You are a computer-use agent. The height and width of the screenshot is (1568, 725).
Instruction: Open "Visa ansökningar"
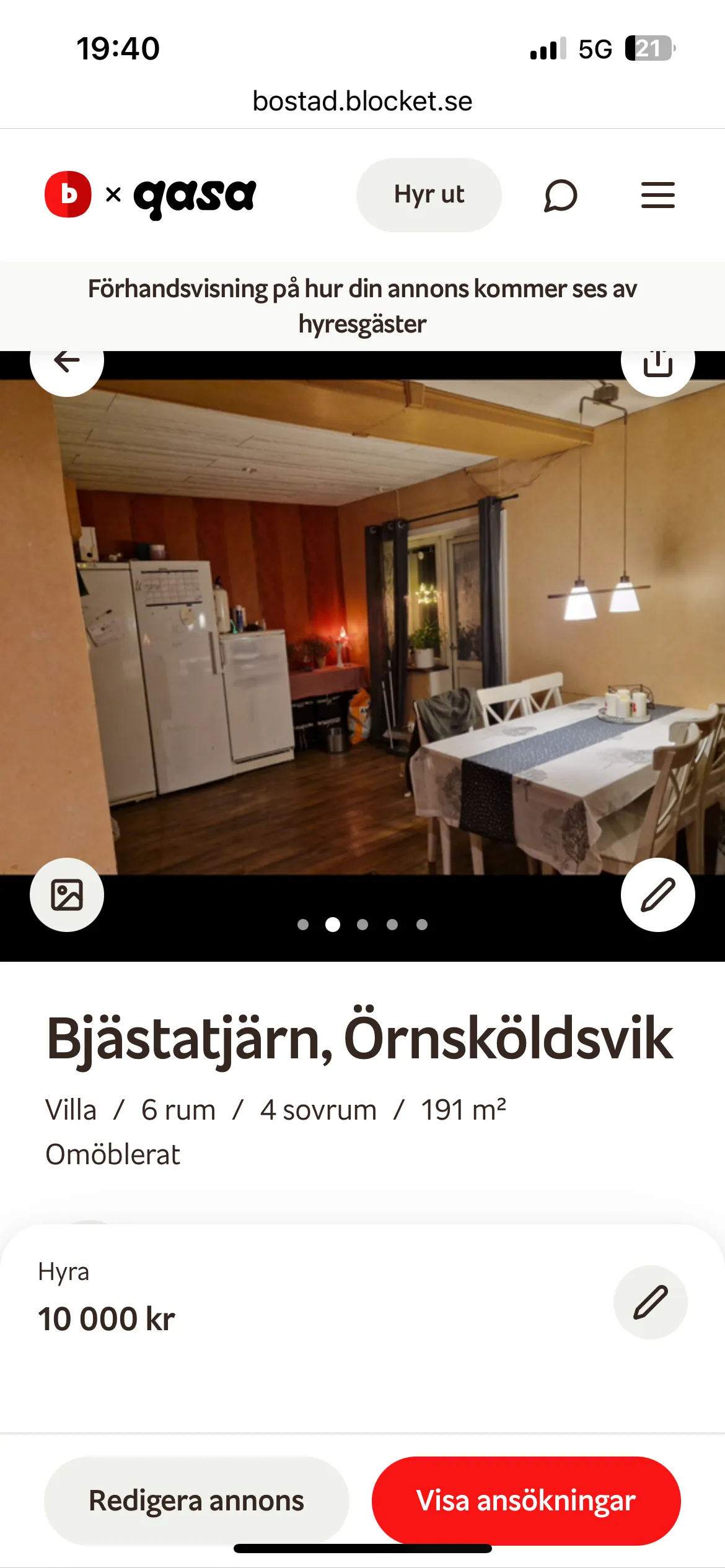pyautogui.click(x=526, y=1500)
